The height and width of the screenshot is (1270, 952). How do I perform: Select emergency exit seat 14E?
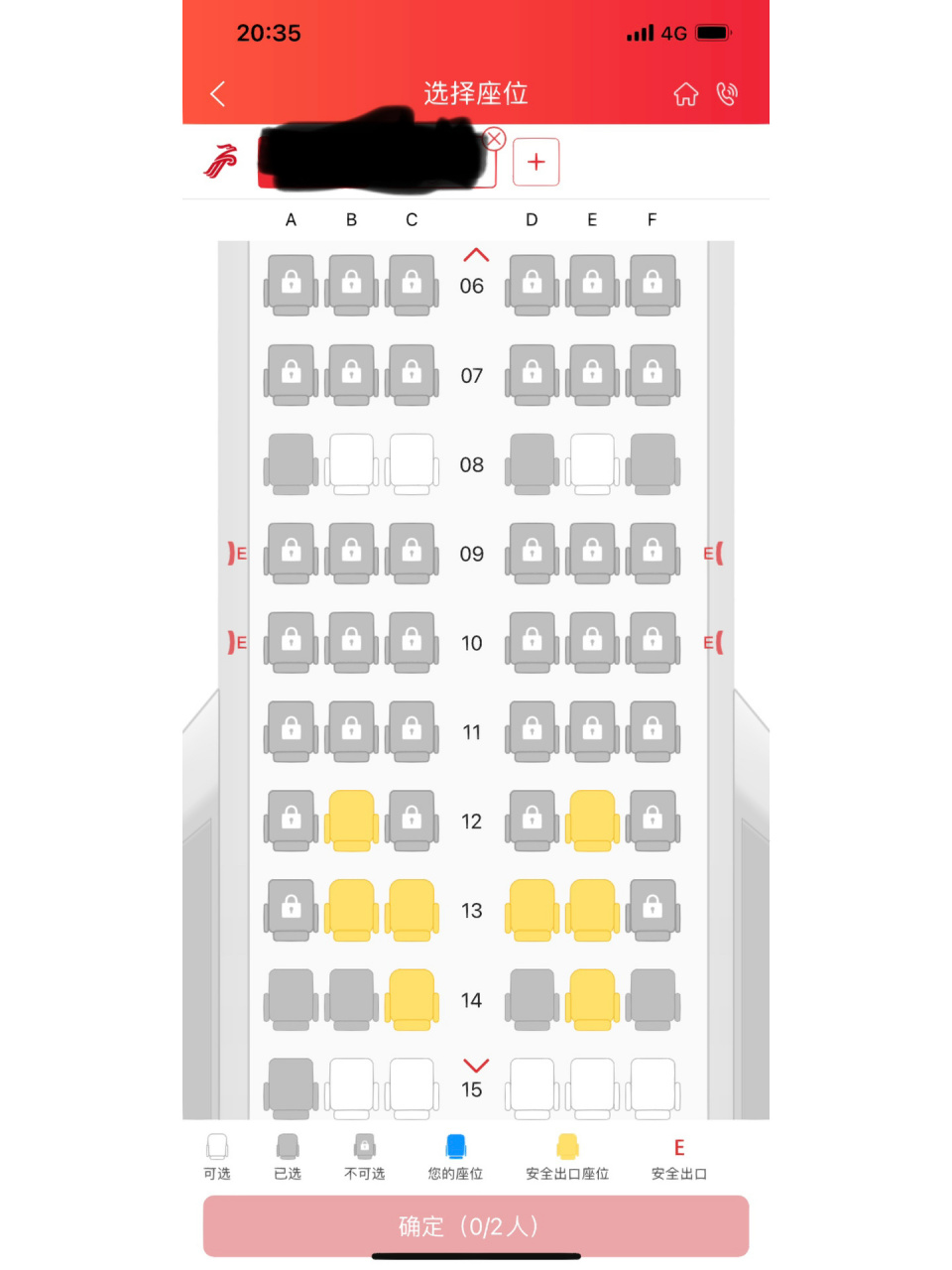point(592,998)
